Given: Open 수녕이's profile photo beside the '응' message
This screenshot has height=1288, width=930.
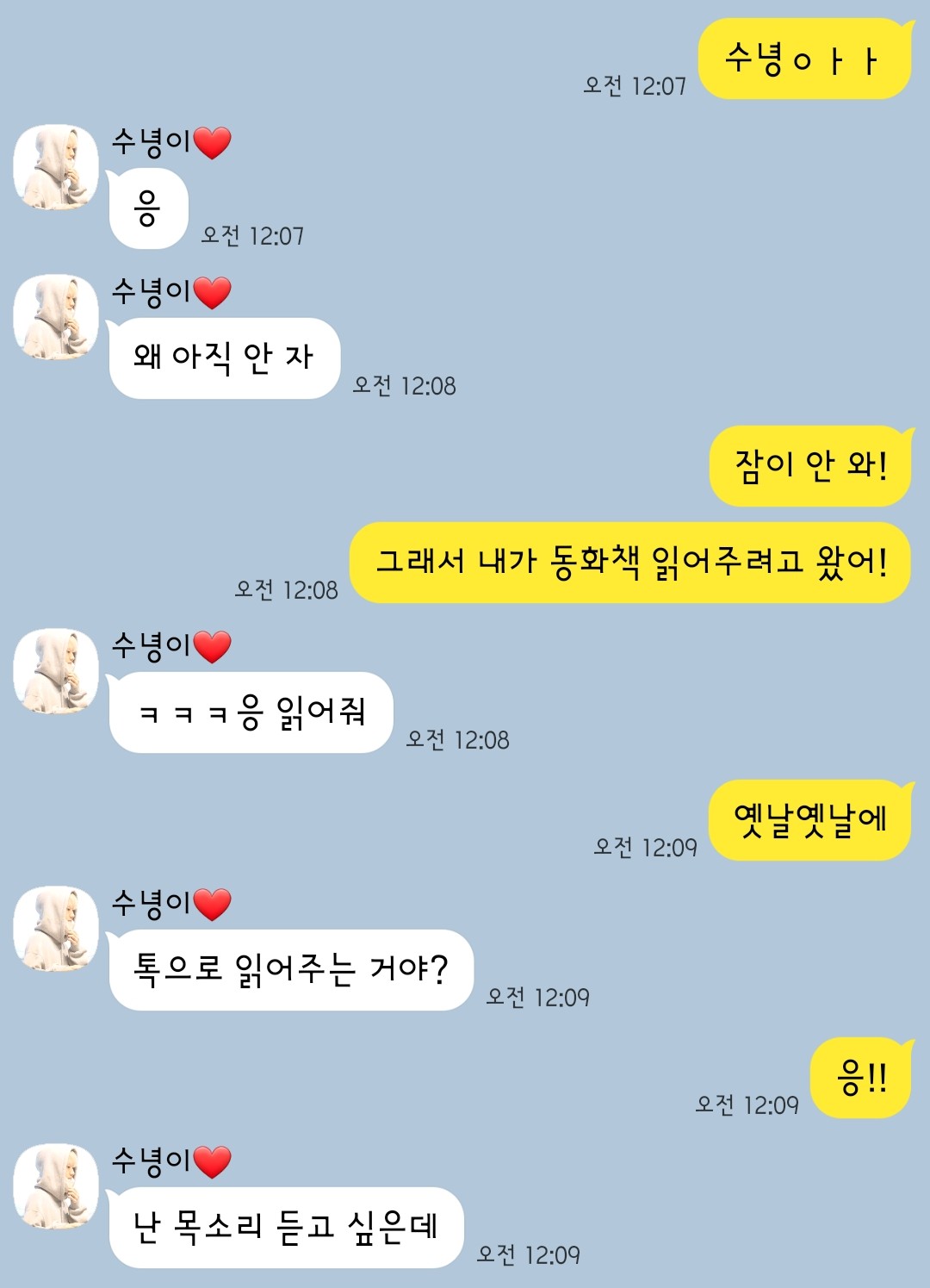Looking at the screenshot, I should [x=56, y=167].
